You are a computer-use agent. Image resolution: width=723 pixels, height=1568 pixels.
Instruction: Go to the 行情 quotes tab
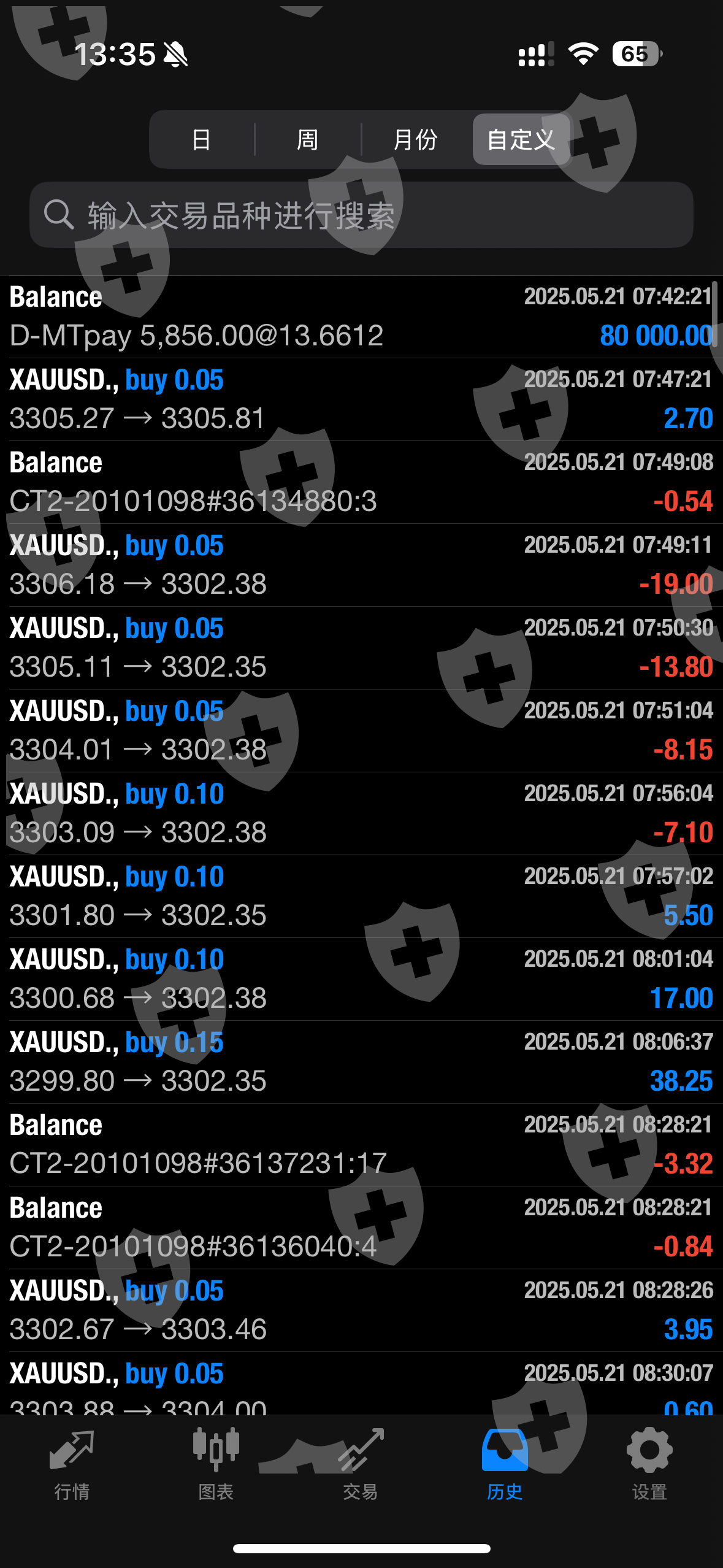[72, 1466]
